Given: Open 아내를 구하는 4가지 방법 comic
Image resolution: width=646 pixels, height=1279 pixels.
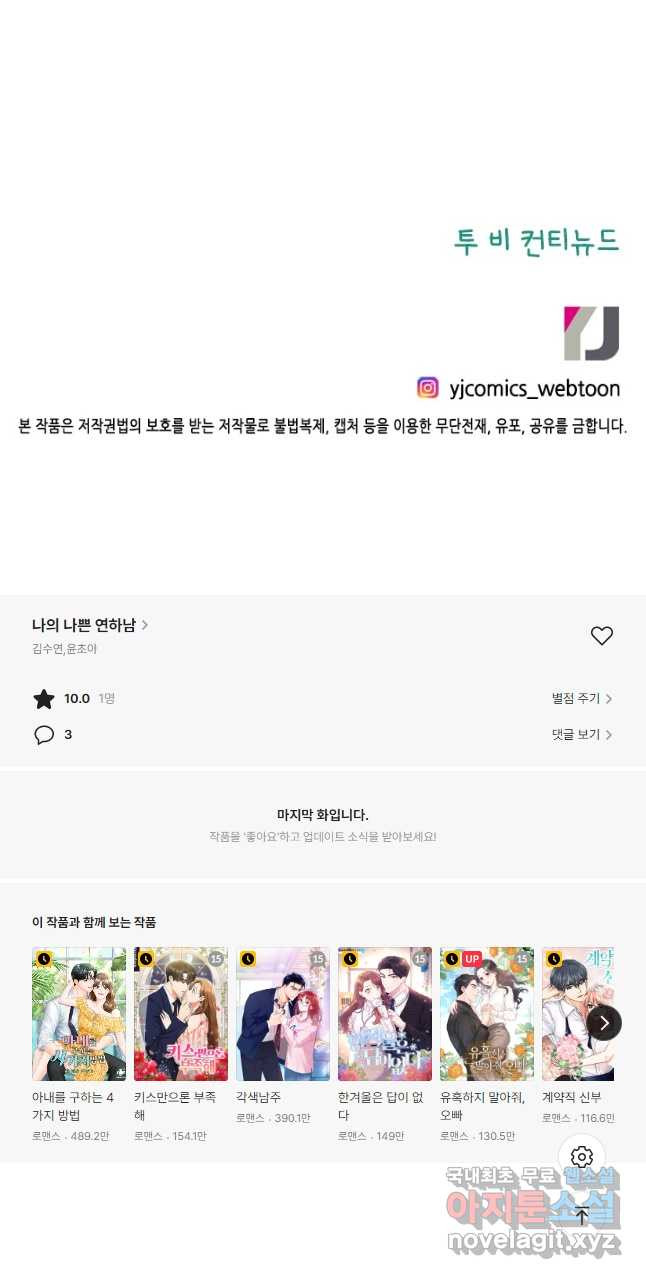Looking at the screenshot, I should coord(79,1014).
